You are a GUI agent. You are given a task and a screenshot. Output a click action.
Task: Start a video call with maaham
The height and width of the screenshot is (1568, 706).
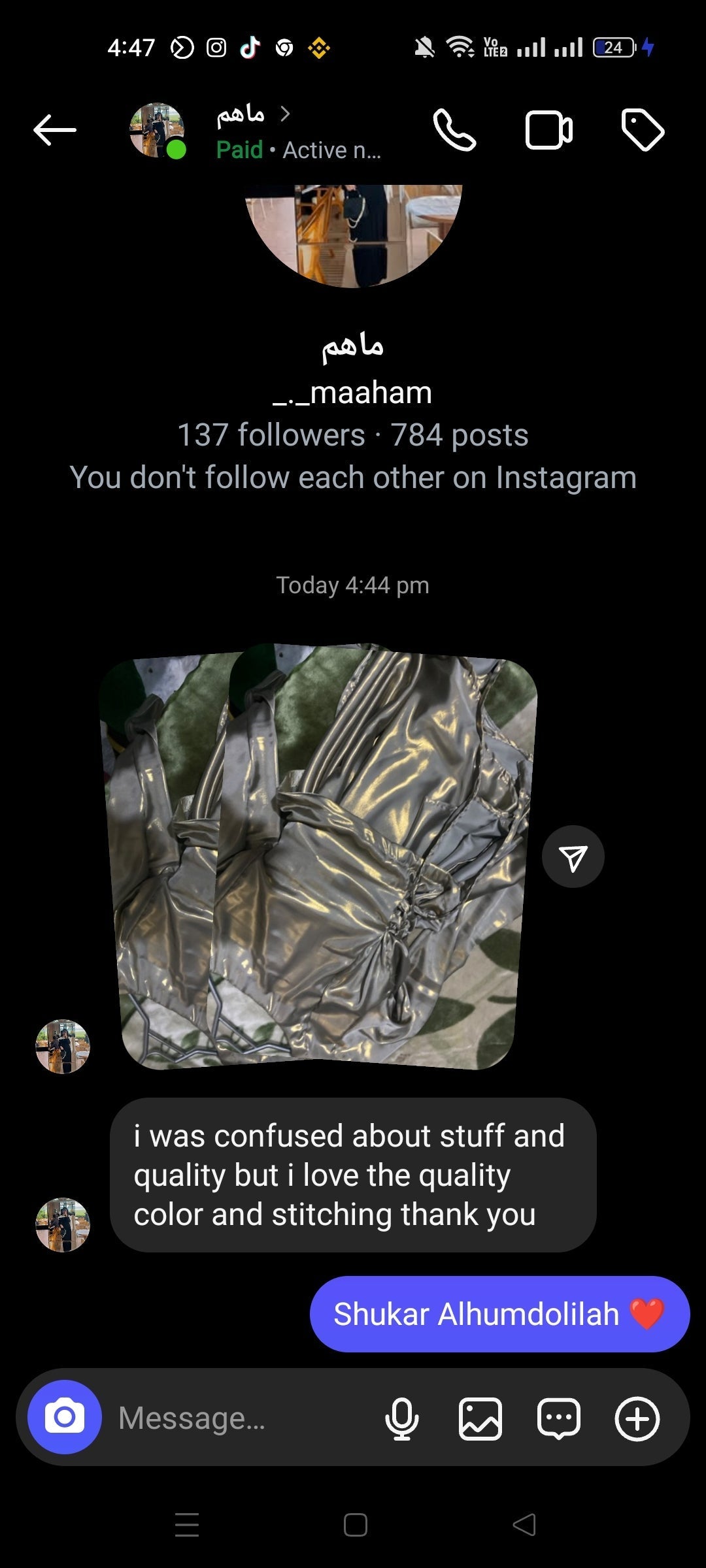point(548,130)
